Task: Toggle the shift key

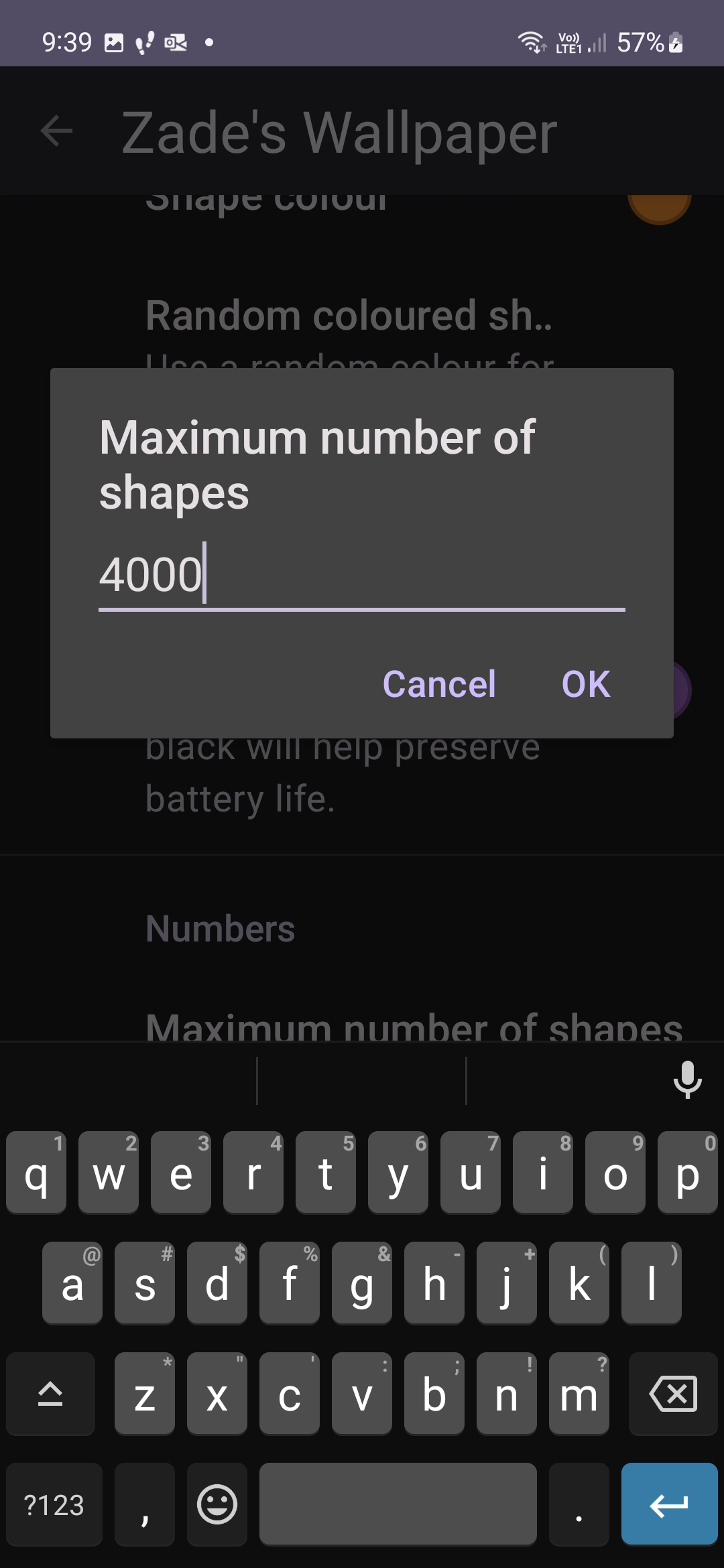Action: tap(50, 1394)
